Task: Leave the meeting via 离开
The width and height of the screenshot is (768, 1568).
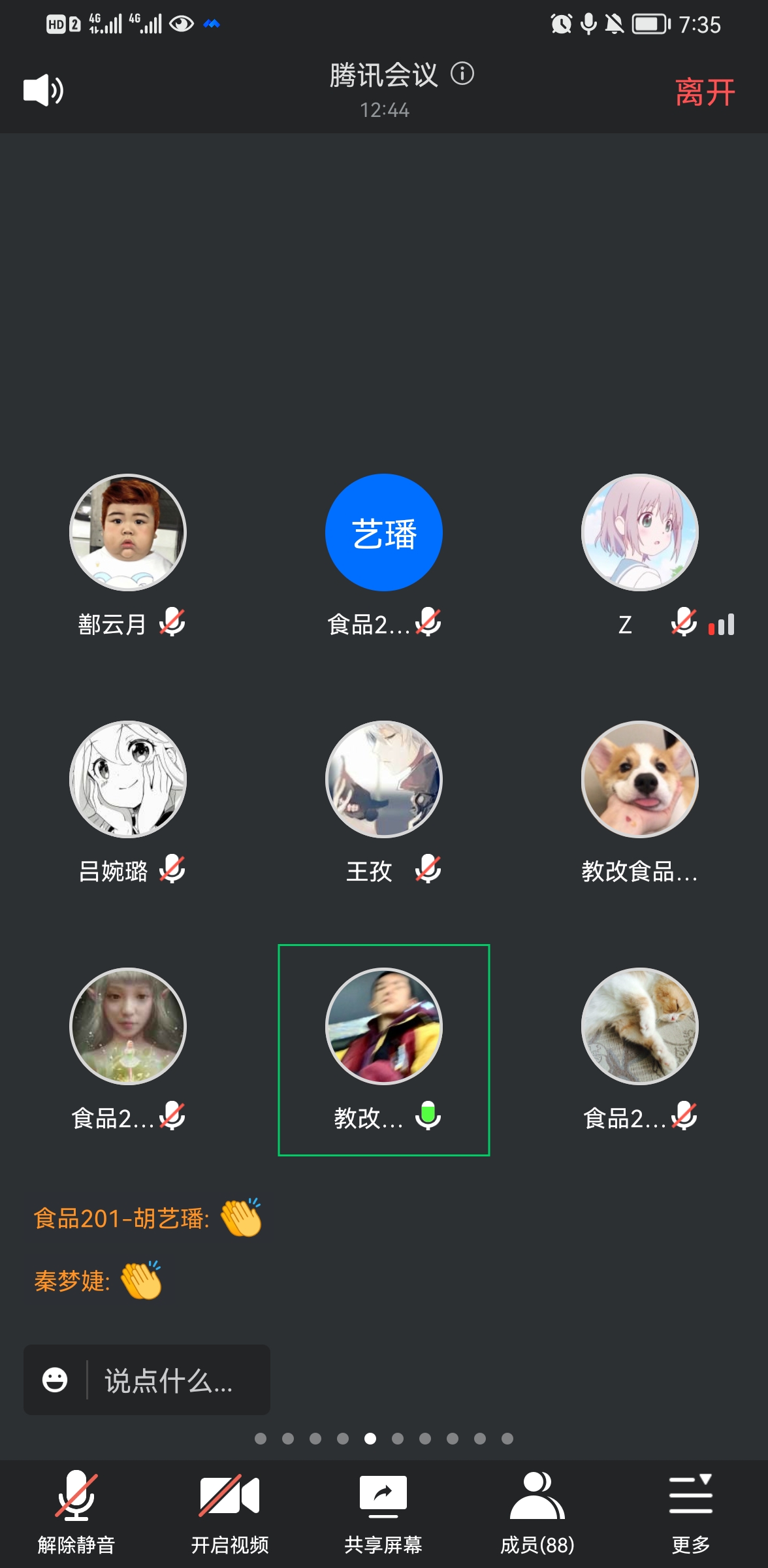Action: (x=705, y=92)
